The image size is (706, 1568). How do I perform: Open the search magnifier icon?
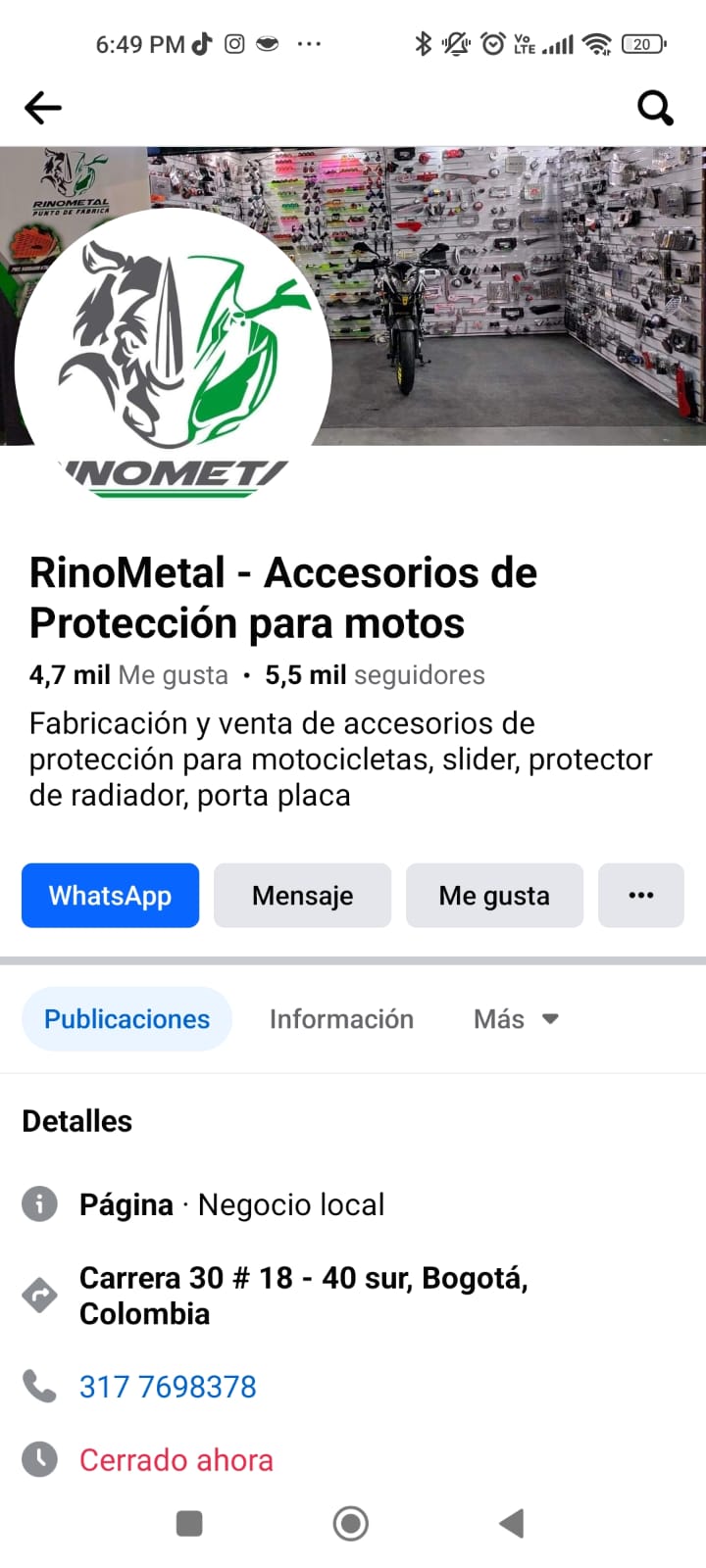point(655,107)
